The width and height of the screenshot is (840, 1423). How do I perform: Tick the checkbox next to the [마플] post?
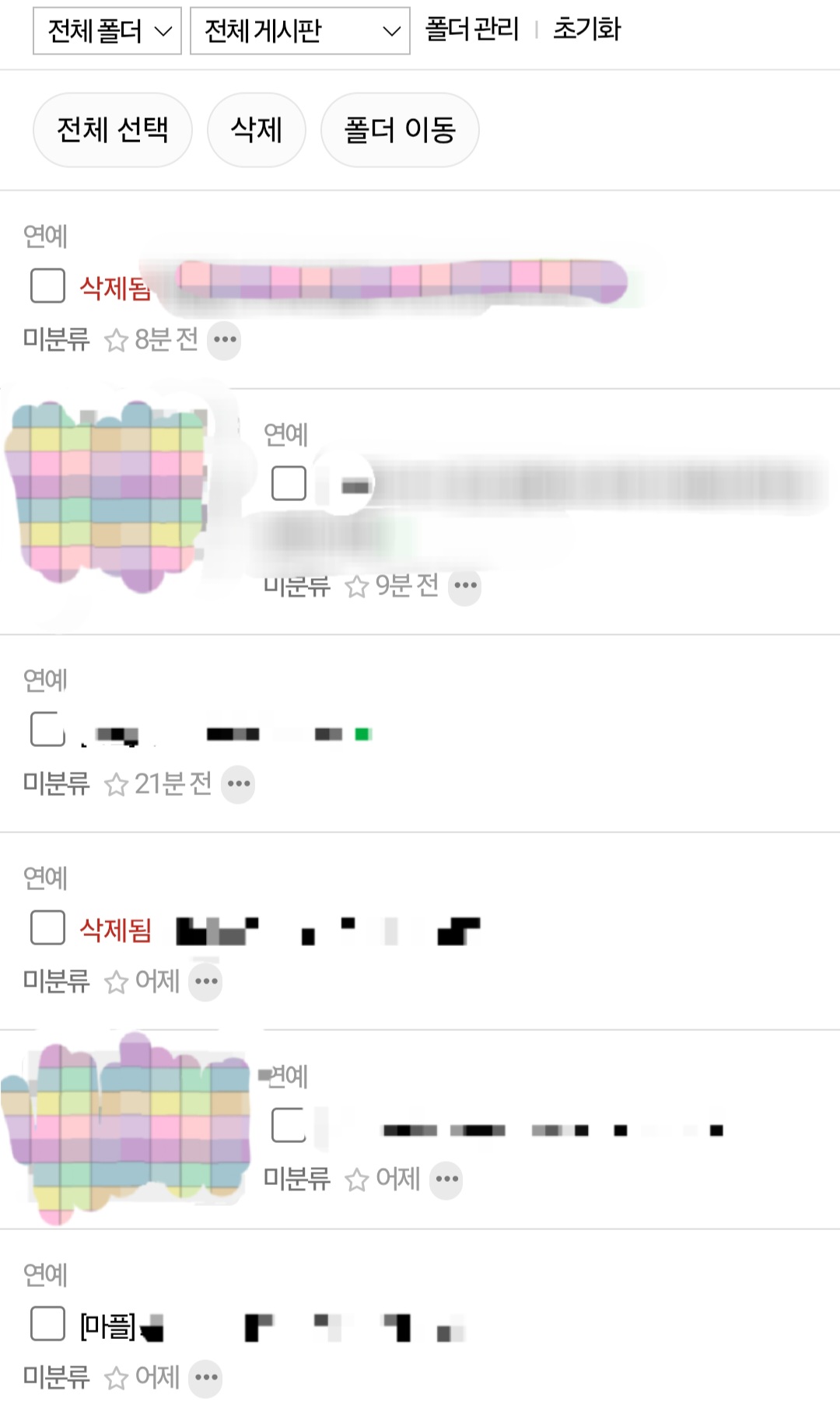[47, 1323]
